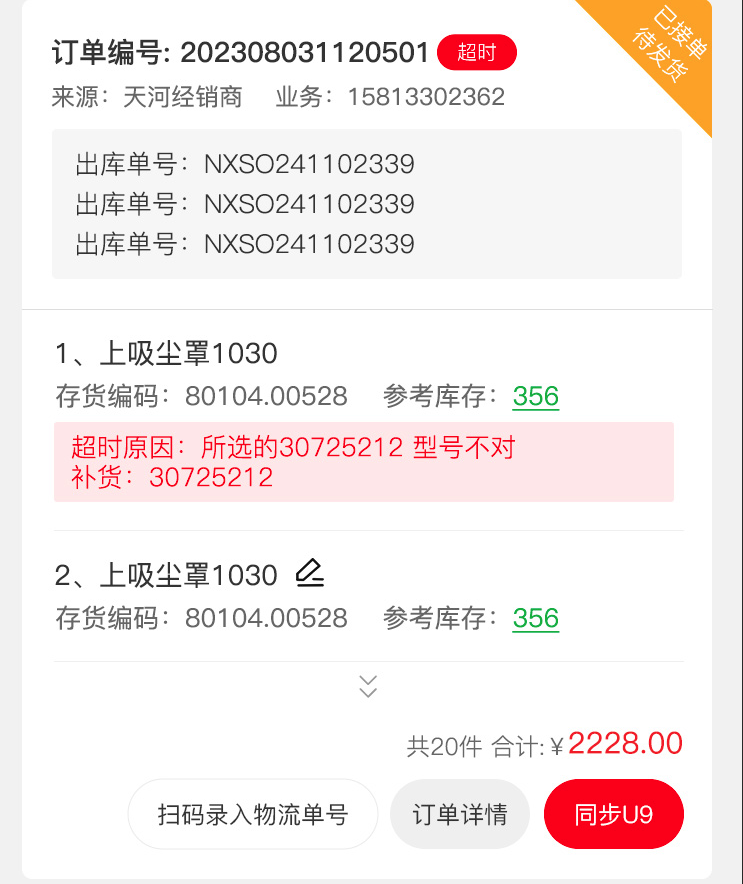
Task: Open 参考库存 356 link for item 2
Action: pos(535,618)
